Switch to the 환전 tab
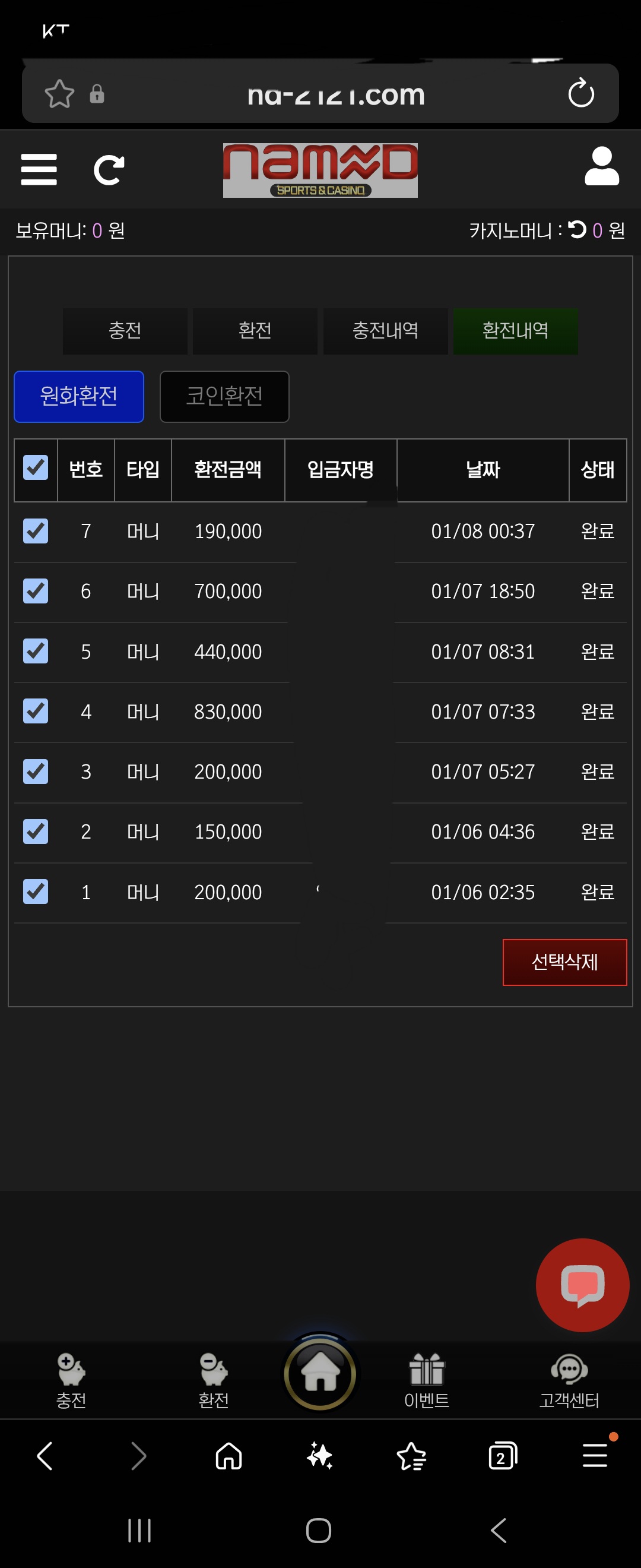The image size is (641, 1568). click(x=255, y=330)
